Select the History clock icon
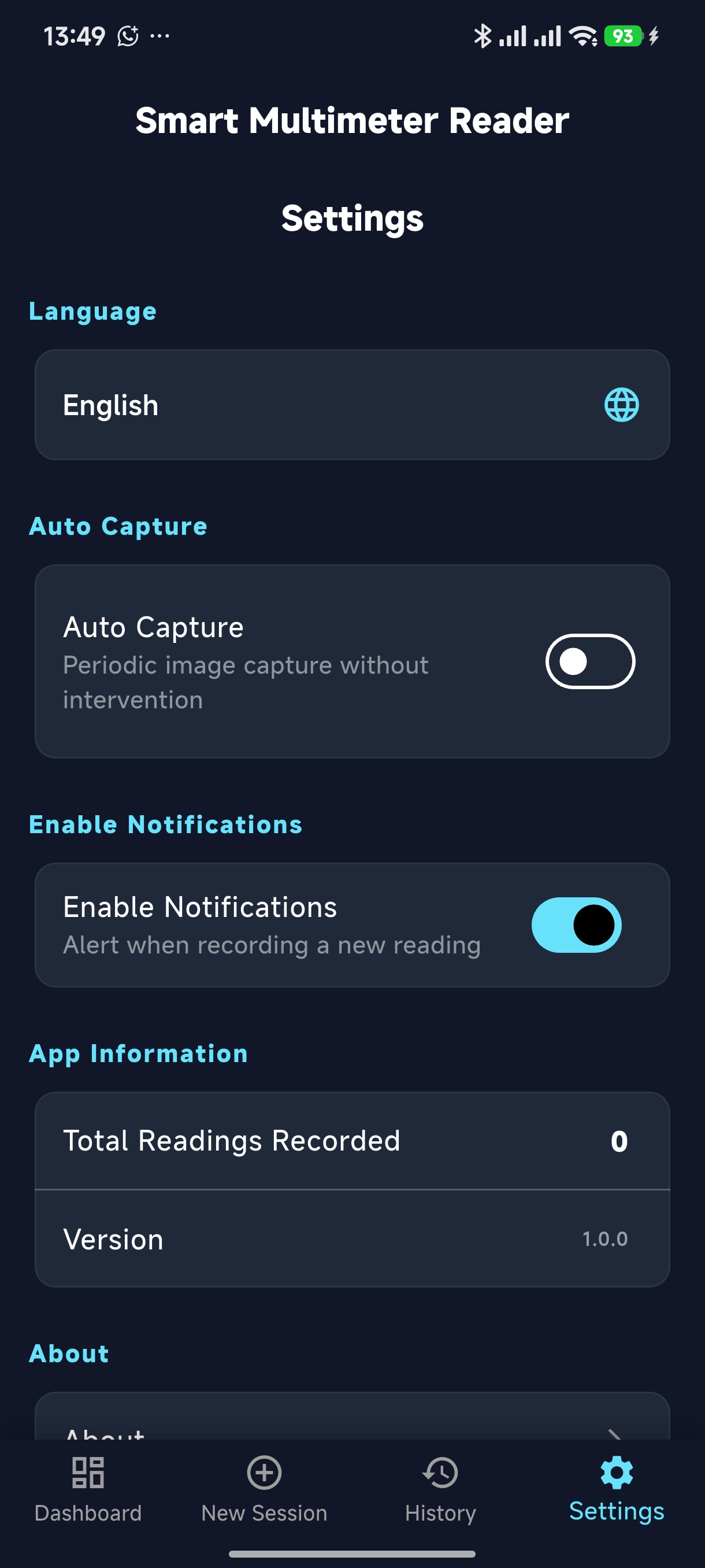Viewport: 705px width, 1568px height. coord(440,1474)
